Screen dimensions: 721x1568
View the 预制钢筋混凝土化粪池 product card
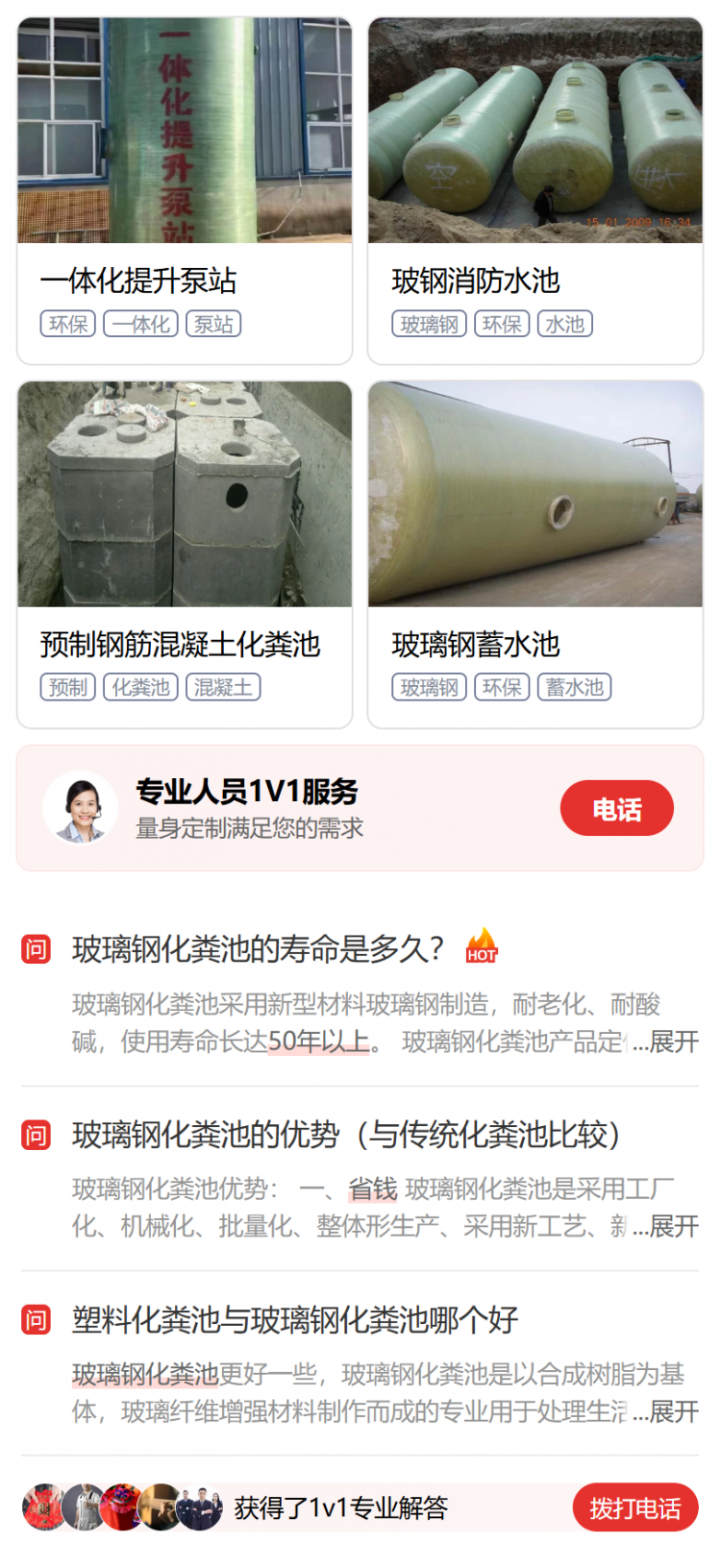click(x=185, y=553)
